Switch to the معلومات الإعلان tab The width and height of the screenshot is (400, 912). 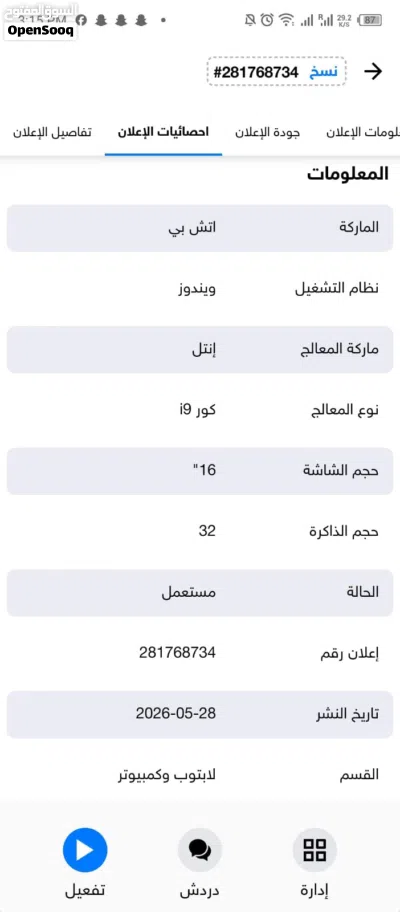tap(363, 132)
